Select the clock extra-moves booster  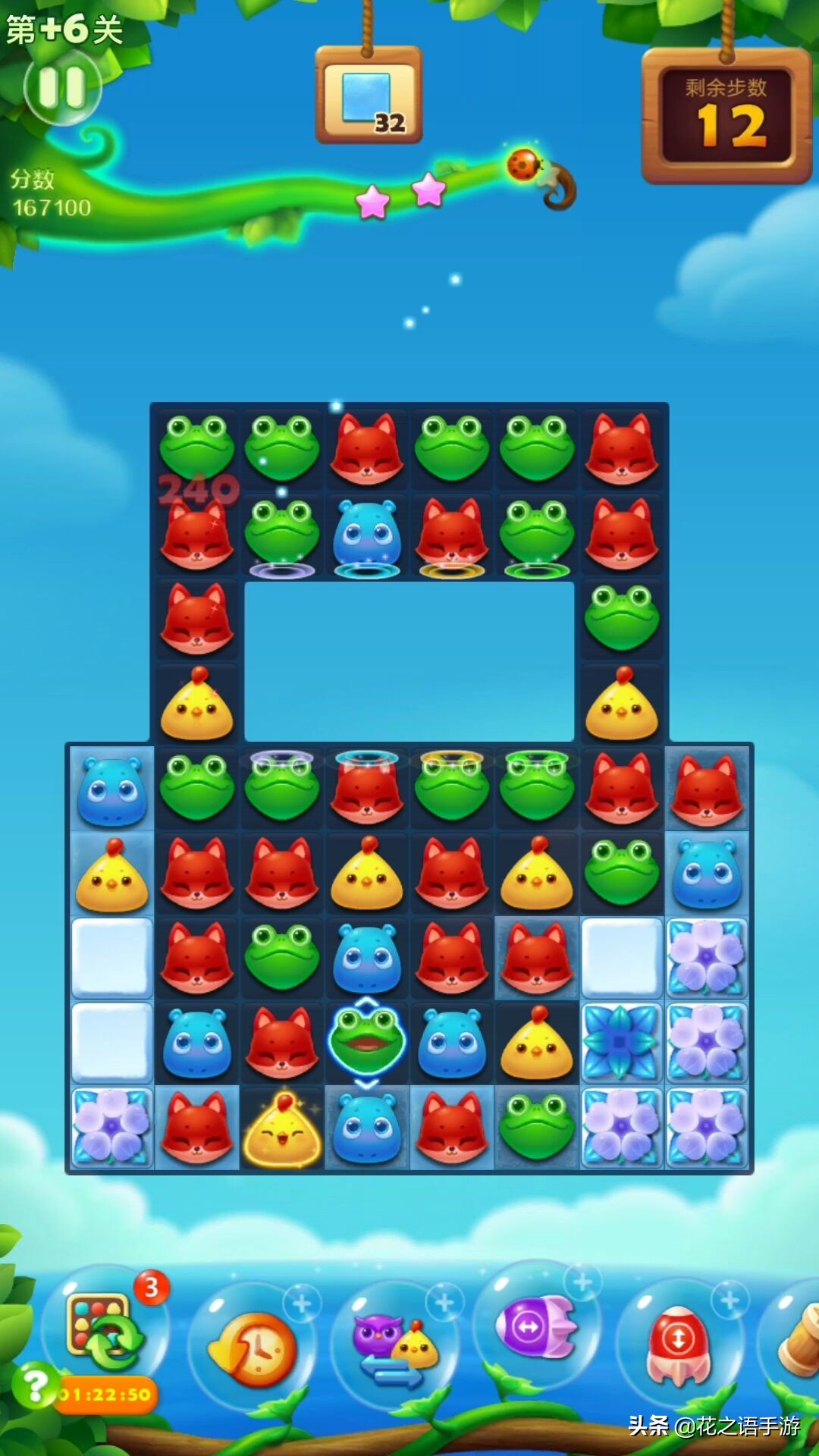click(x=253, y=1348)
